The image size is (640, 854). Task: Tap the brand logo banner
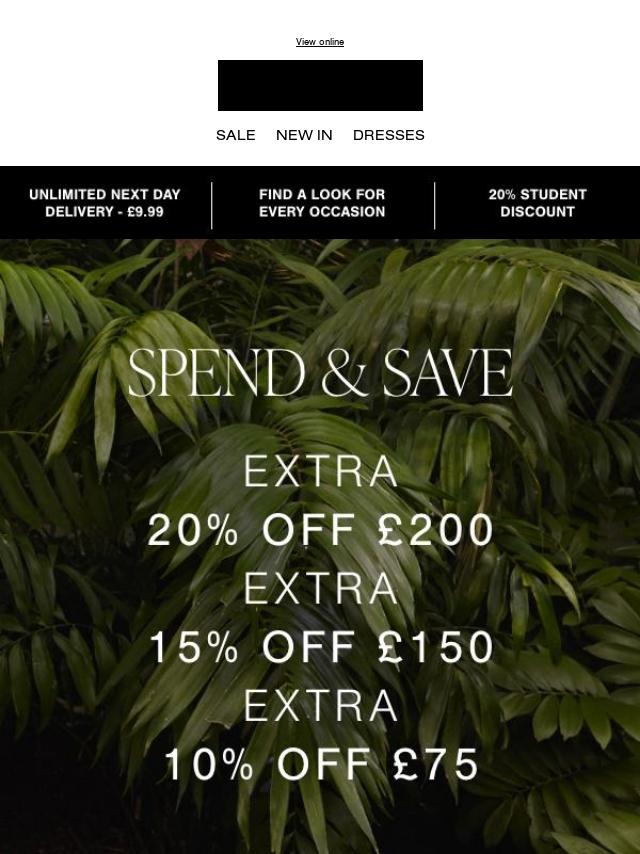coord(320,85)
